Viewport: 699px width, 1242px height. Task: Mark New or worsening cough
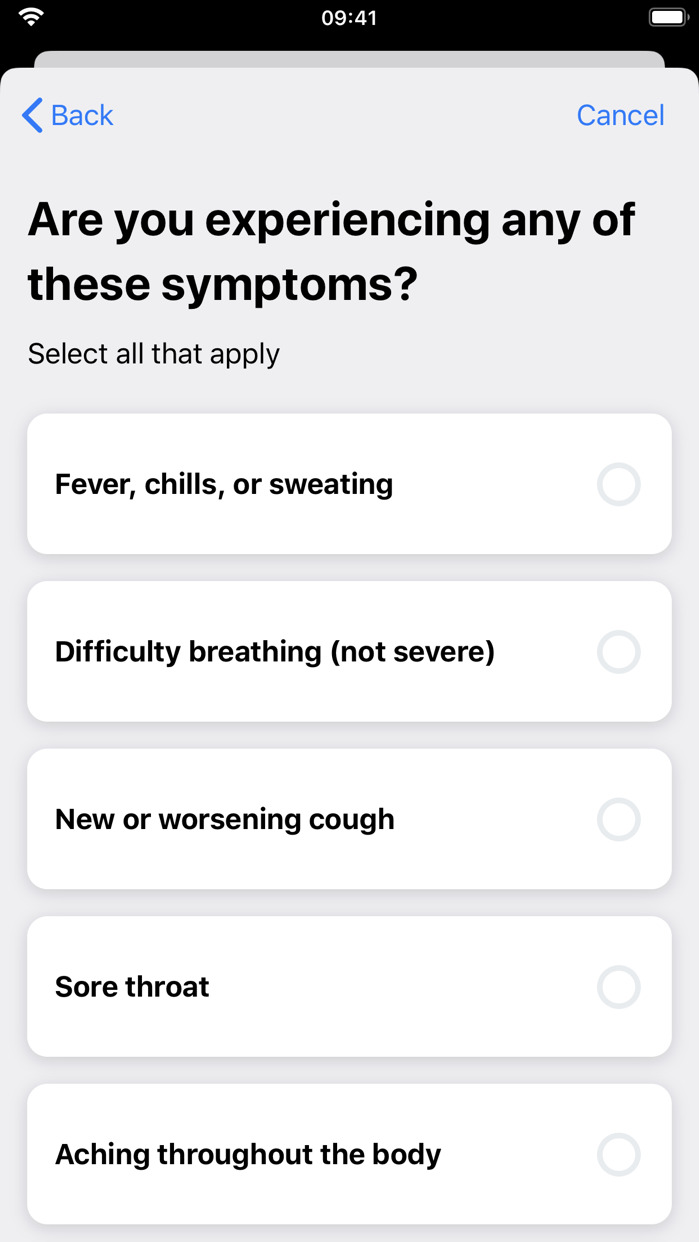618,820
